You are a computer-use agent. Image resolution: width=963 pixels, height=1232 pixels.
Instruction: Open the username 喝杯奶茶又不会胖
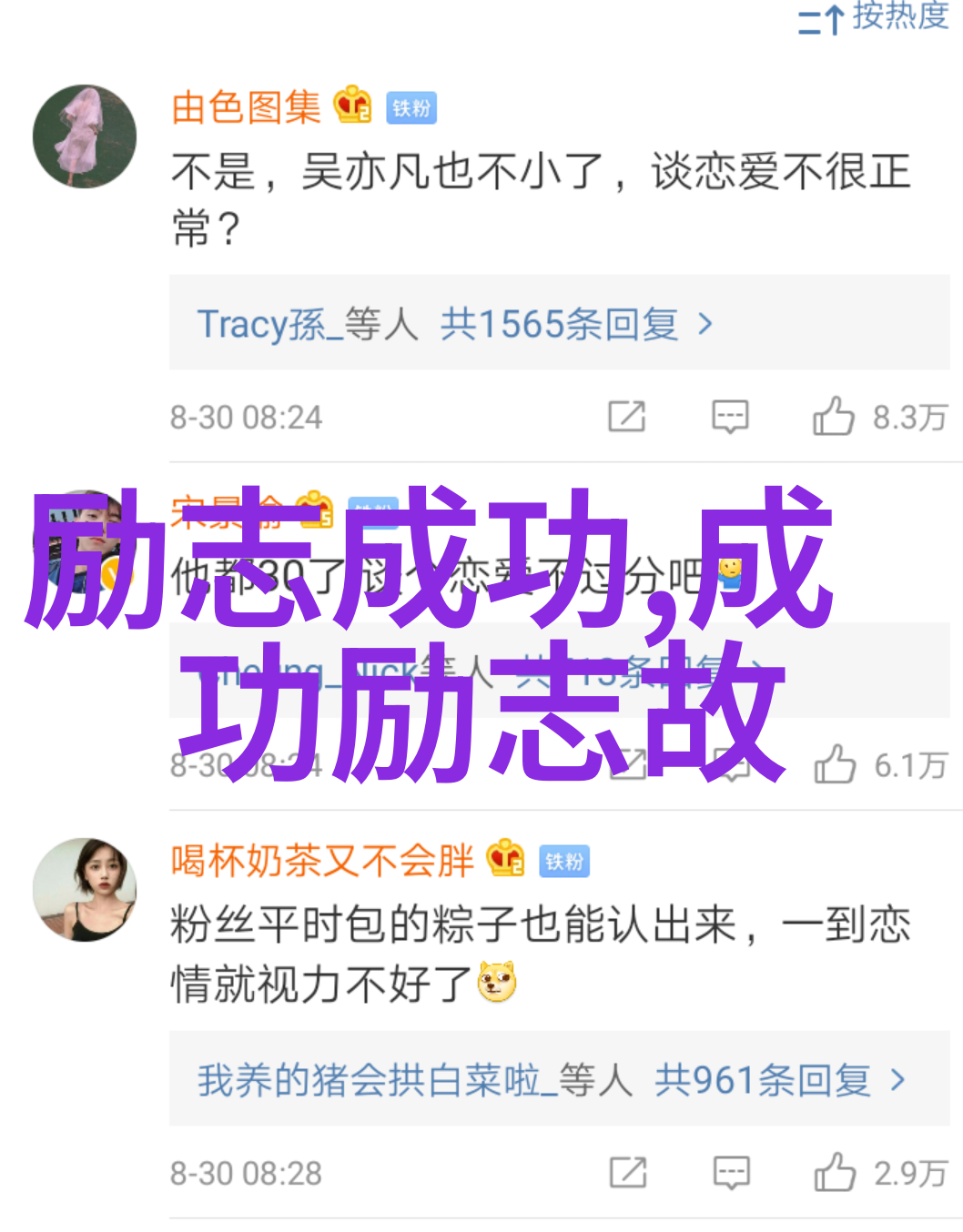tap(322, 860)
